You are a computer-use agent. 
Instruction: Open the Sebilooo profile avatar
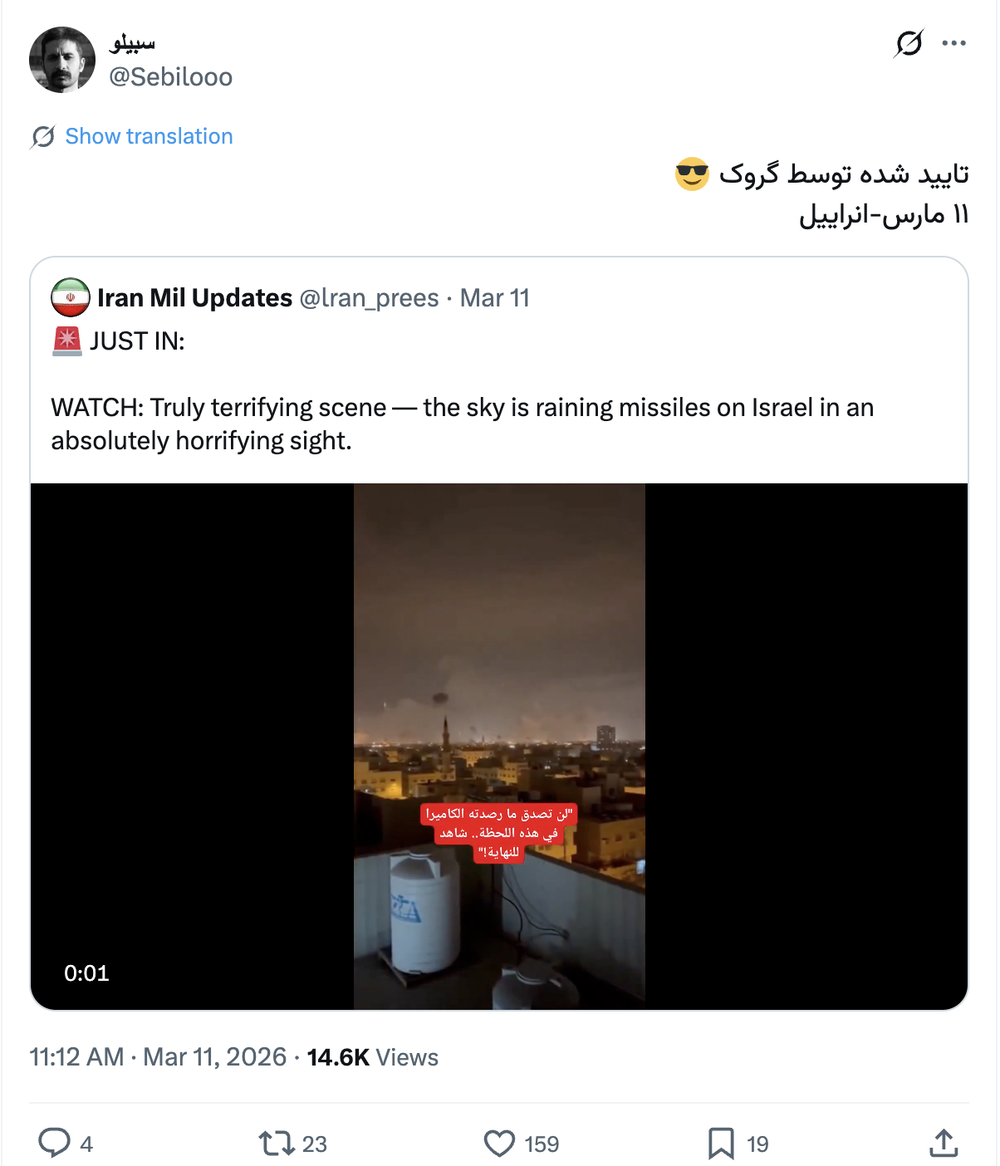pos(62,60)
